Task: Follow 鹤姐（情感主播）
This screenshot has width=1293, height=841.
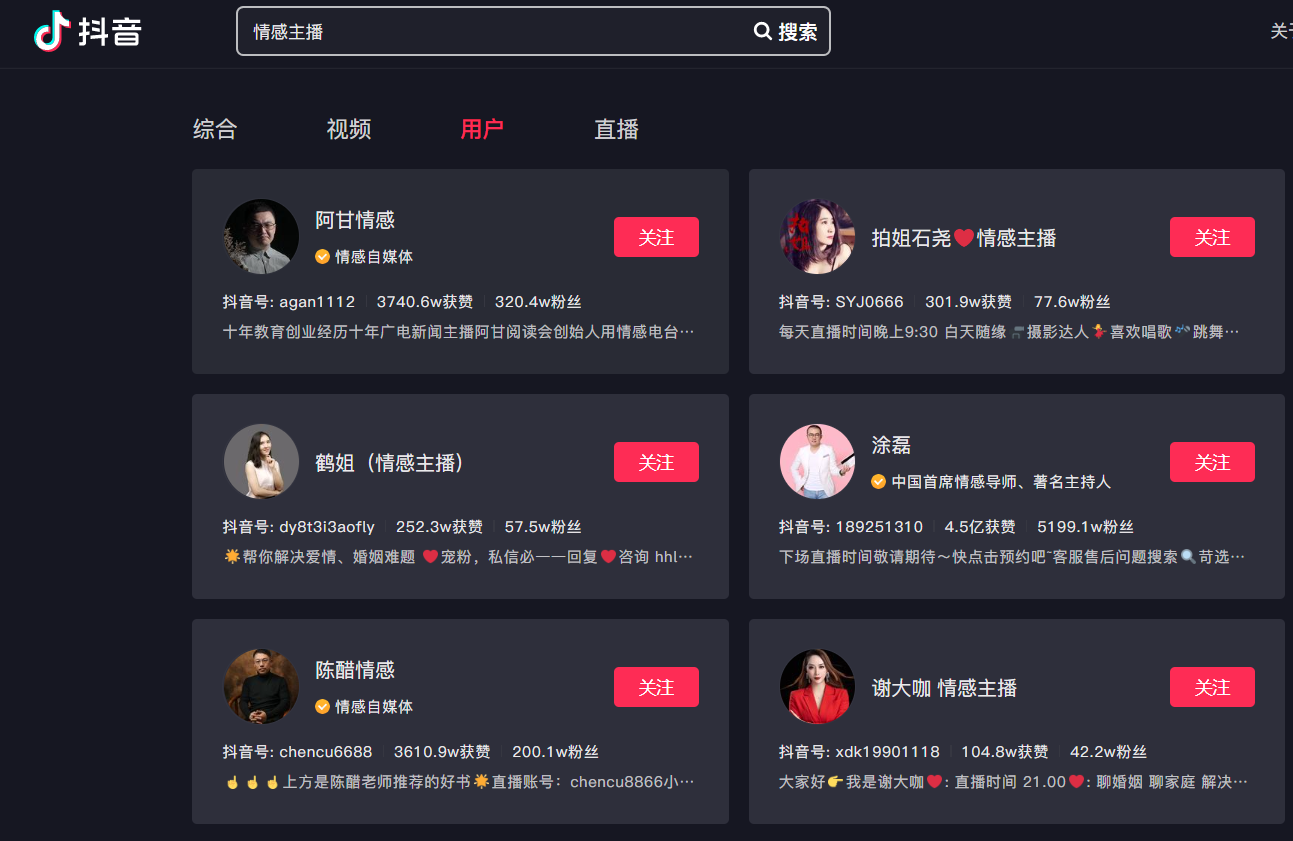Action: 656,462
